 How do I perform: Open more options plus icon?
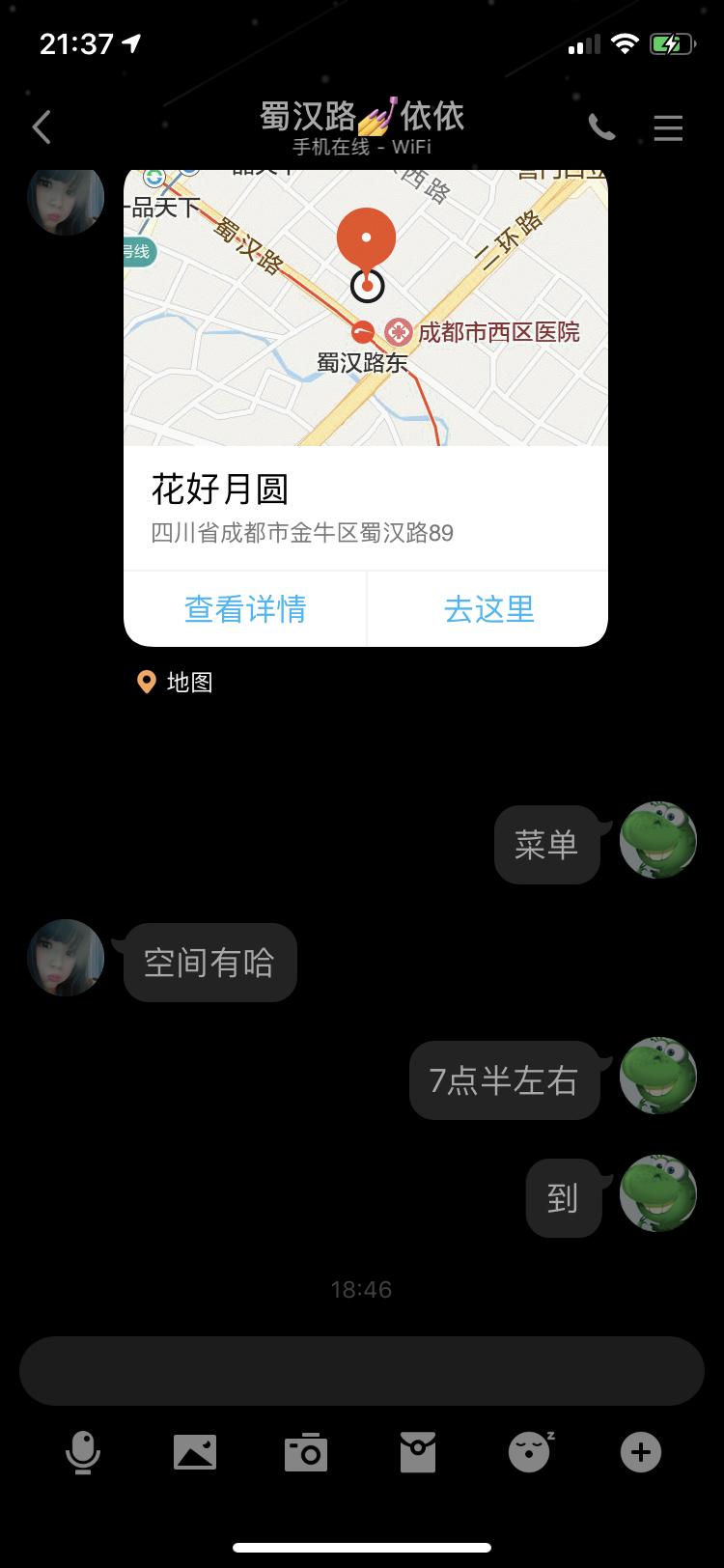point(641,1452)
